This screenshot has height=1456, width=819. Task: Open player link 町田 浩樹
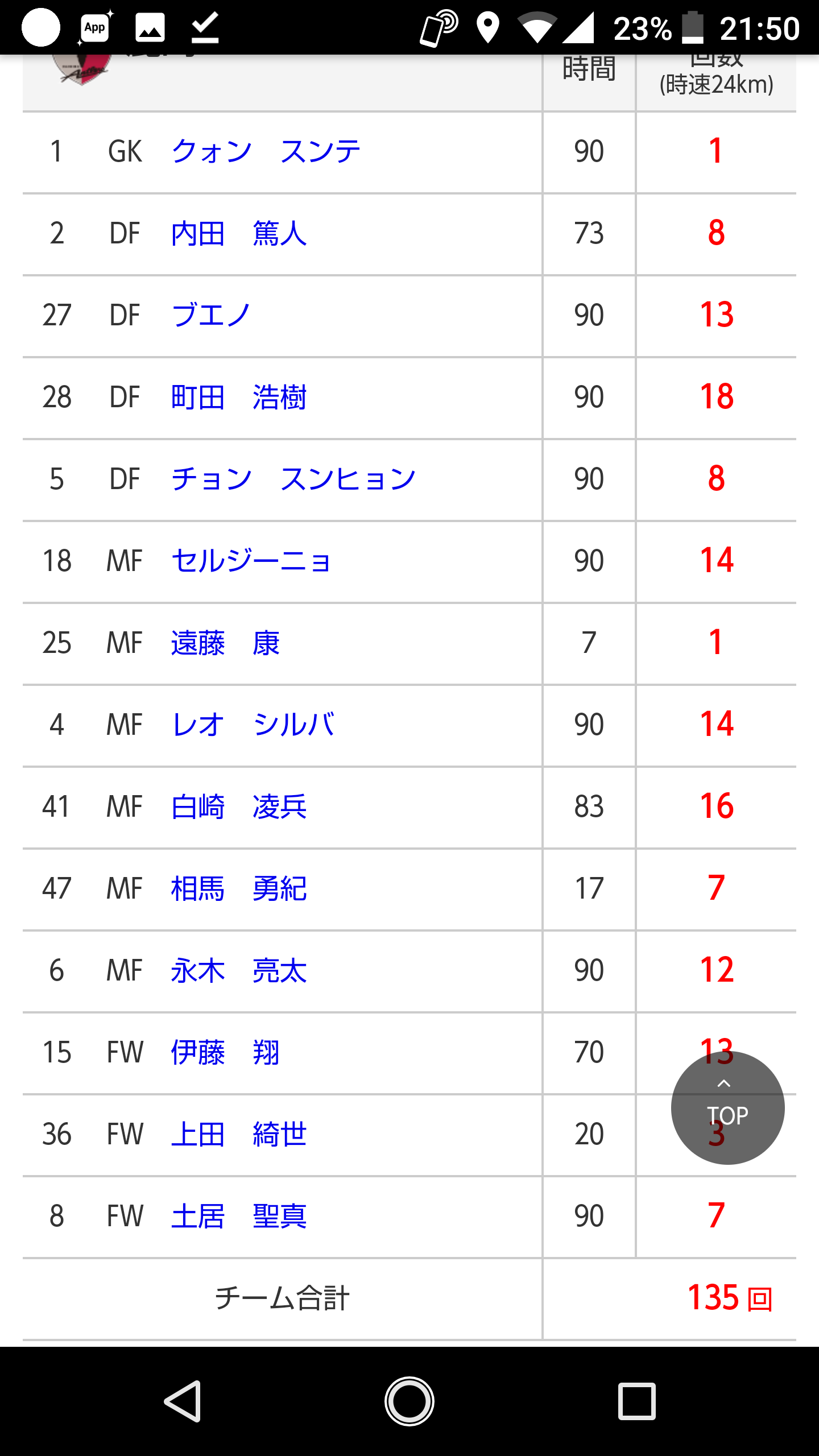pyautogui.click(x=239, y=397)
